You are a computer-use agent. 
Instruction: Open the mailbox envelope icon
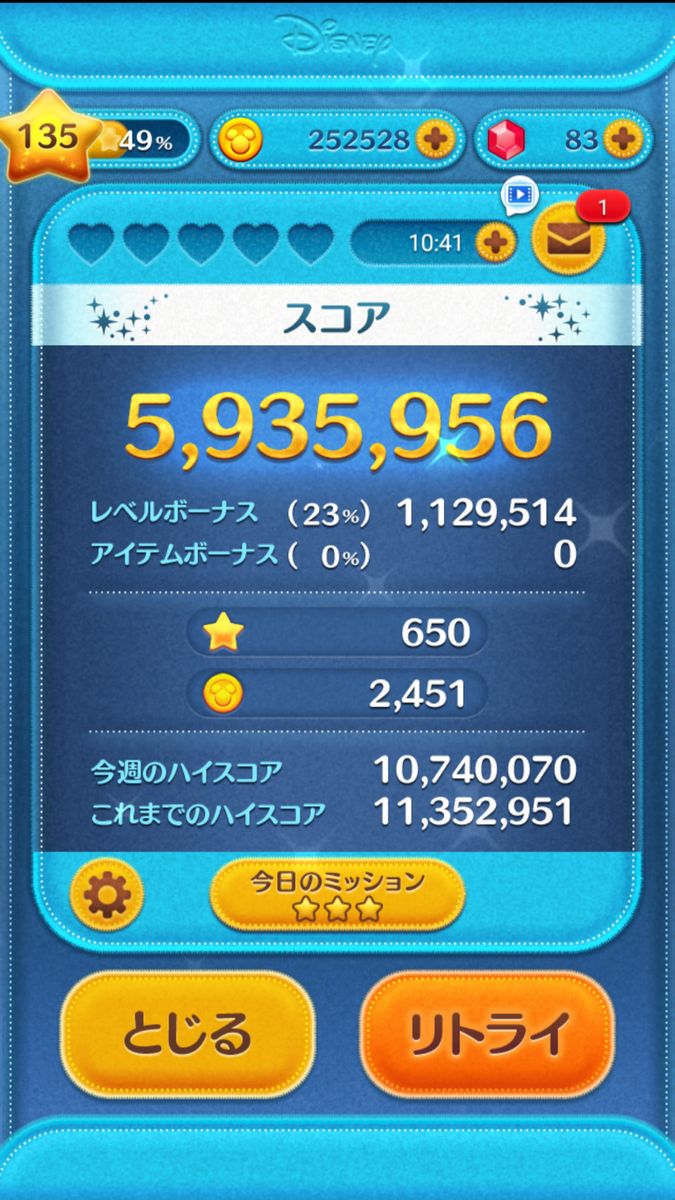click(x=569, y=239)
